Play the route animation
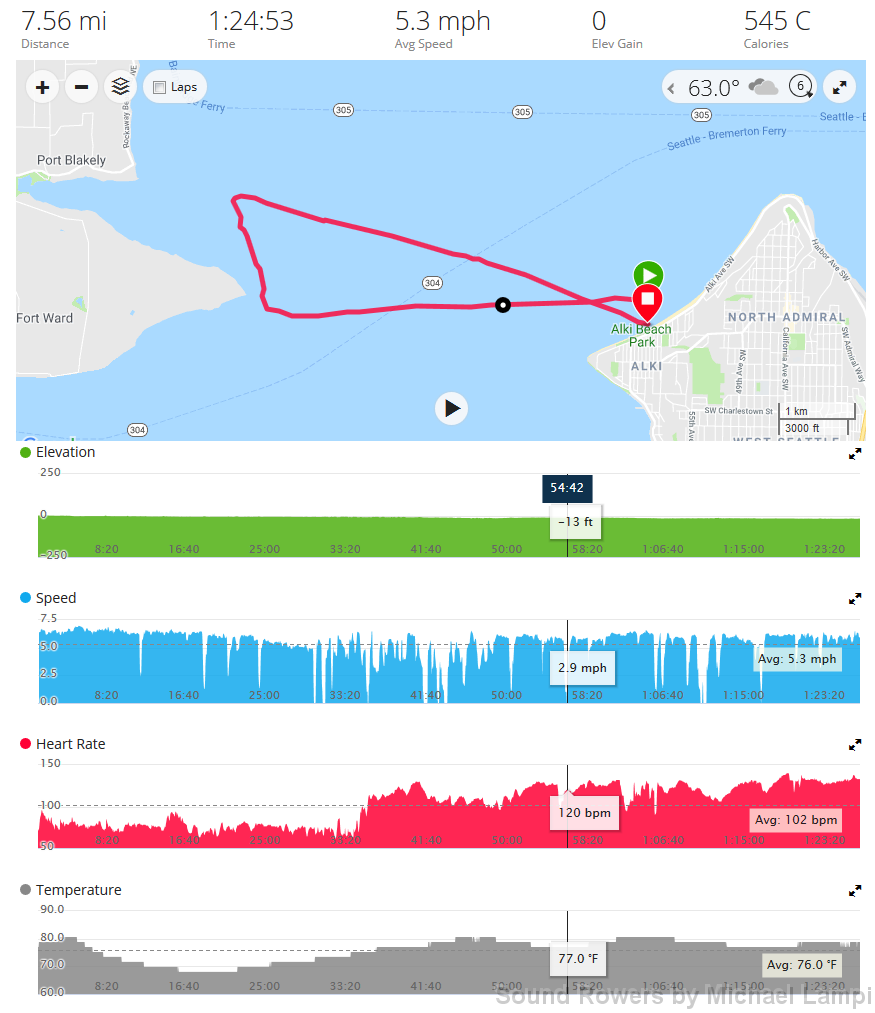 coord(452,408)
